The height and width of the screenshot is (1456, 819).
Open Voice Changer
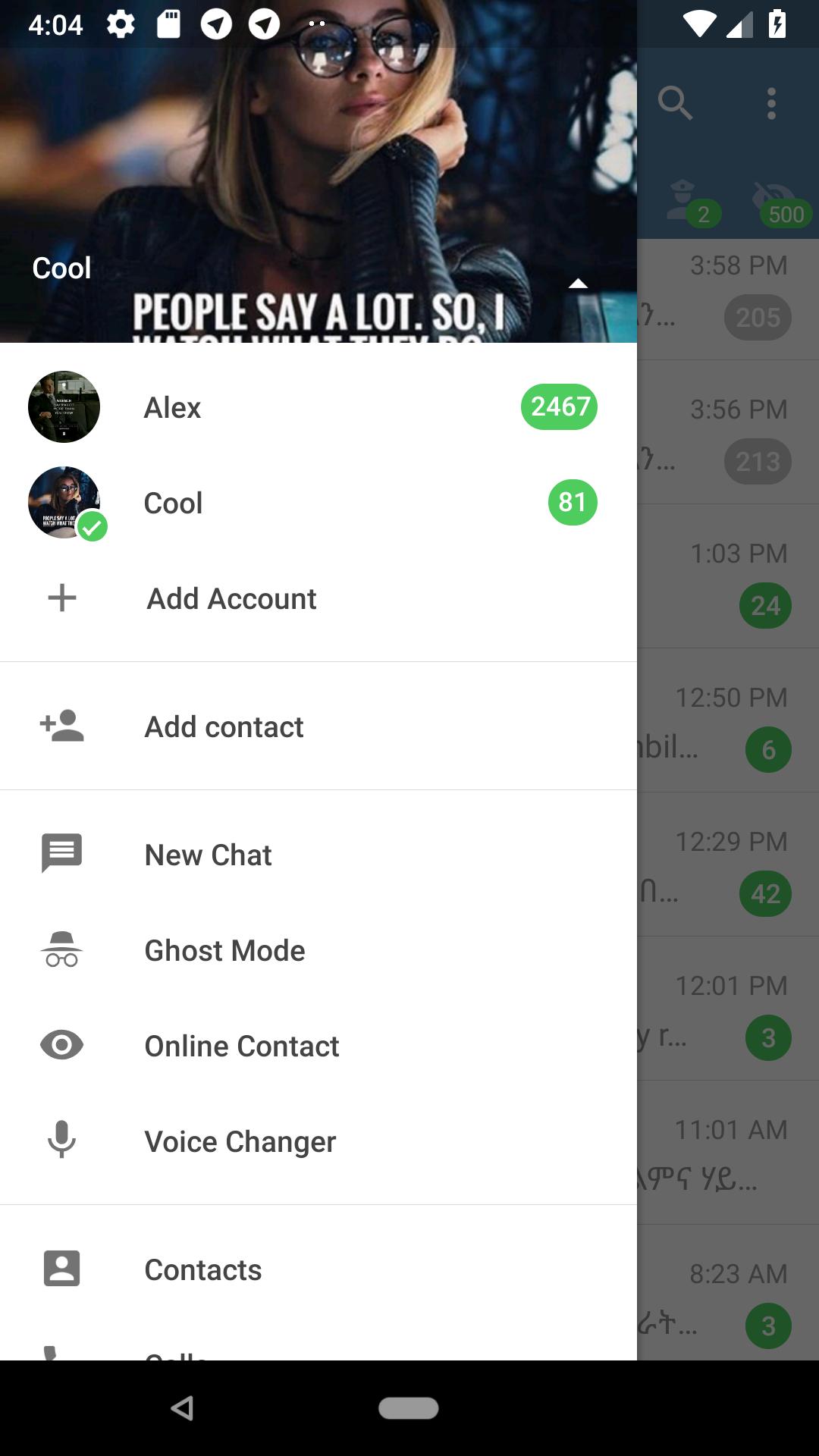click(240, 1141)
